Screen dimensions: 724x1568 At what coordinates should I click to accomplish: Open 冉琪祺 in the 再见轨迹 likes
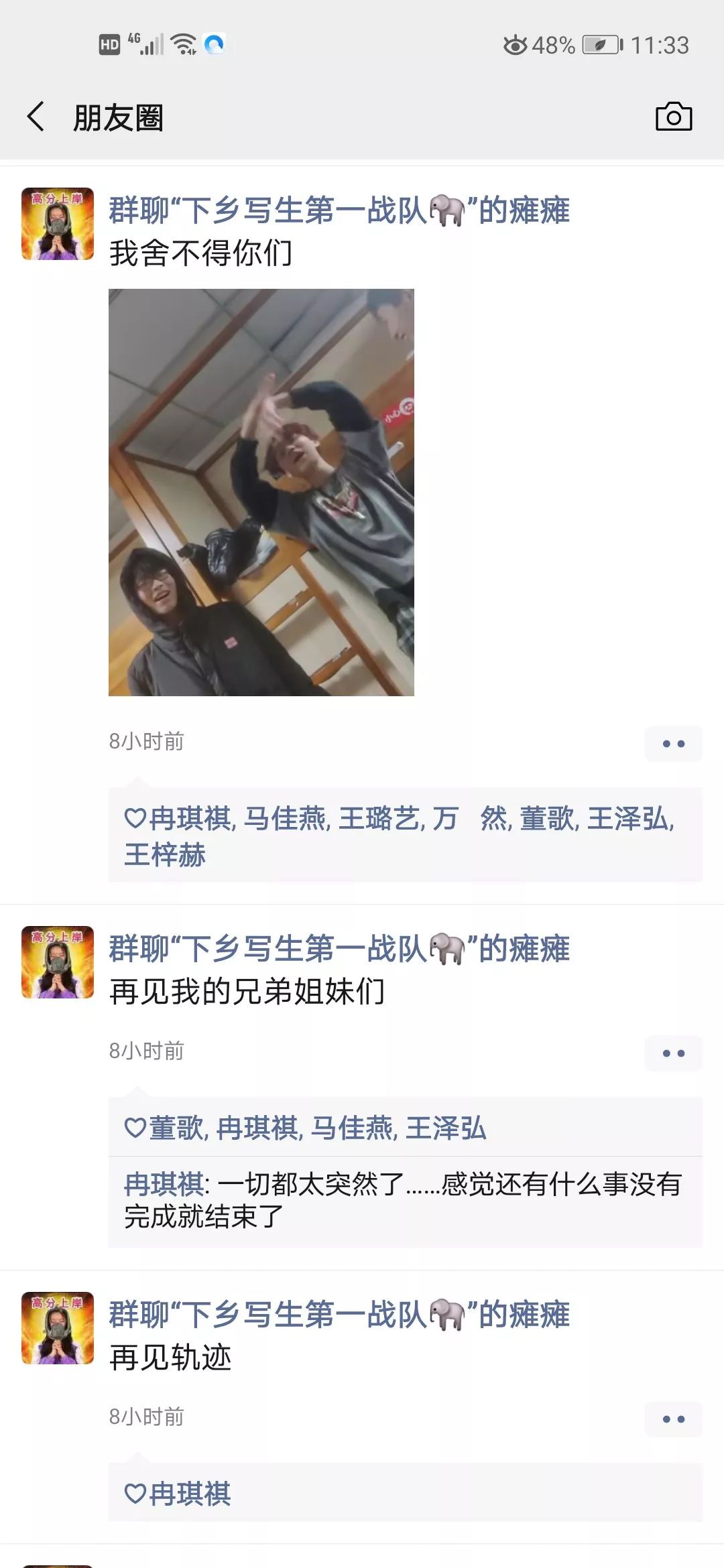pos(190,1494)
